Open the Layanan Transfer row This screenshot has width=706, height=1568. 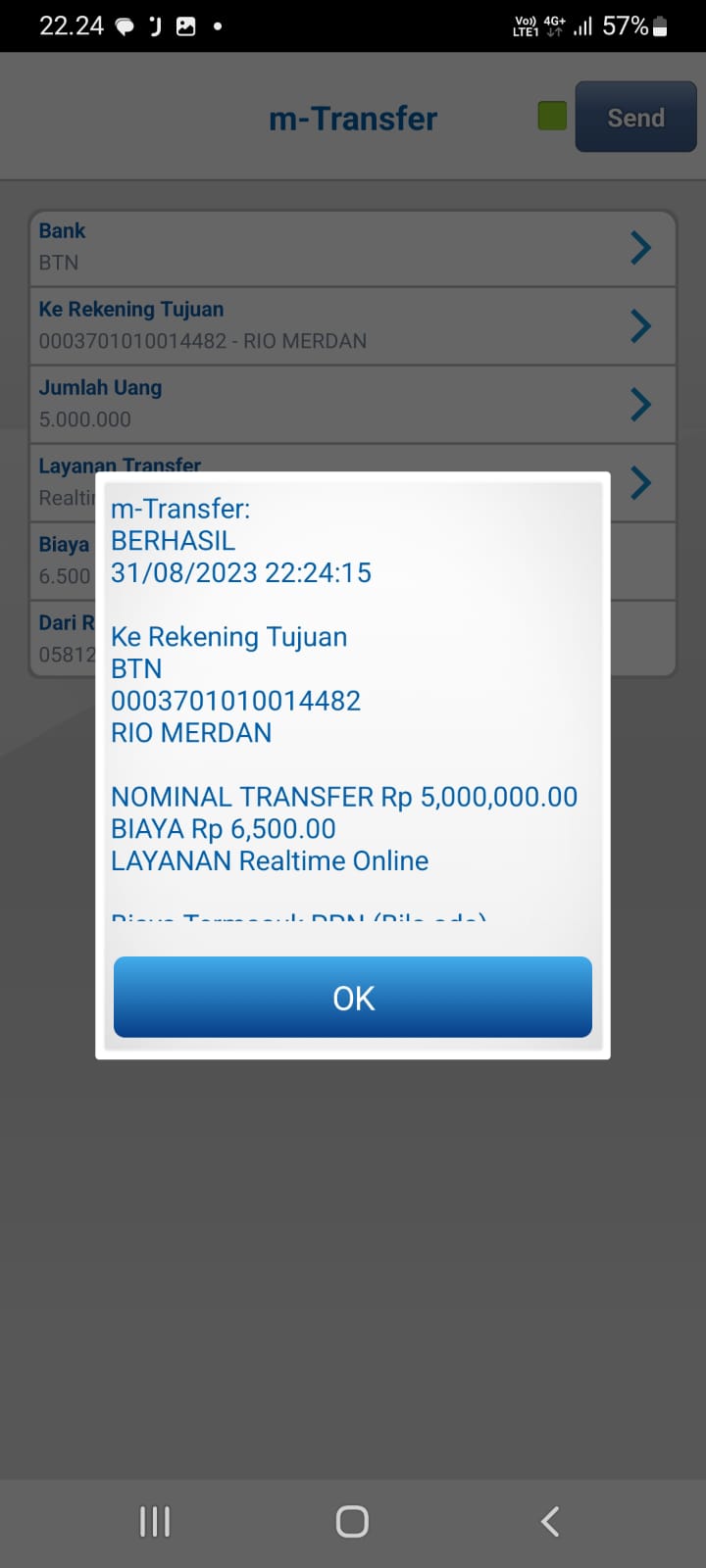pyautogui.click(x=640, y=481)
